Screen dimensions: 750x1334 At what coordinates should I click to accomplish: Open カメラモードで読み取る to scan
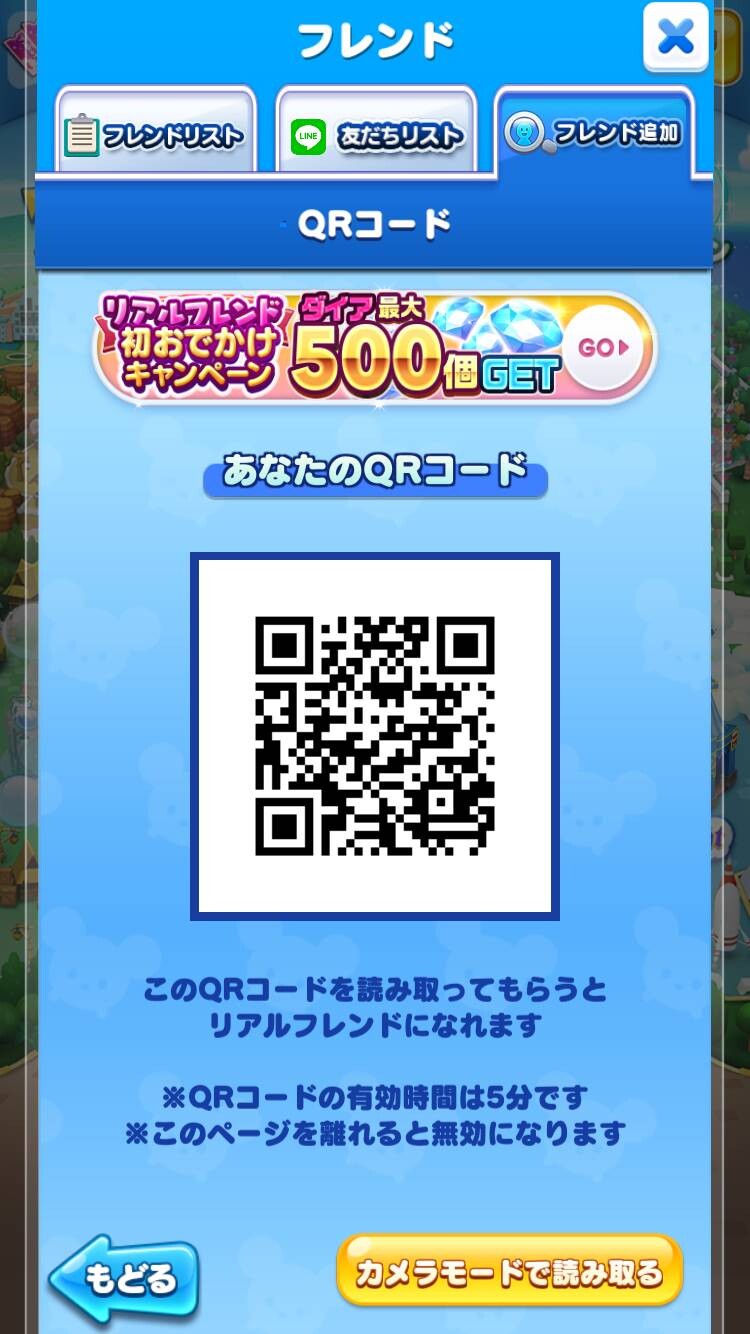tap(510, 1271)
